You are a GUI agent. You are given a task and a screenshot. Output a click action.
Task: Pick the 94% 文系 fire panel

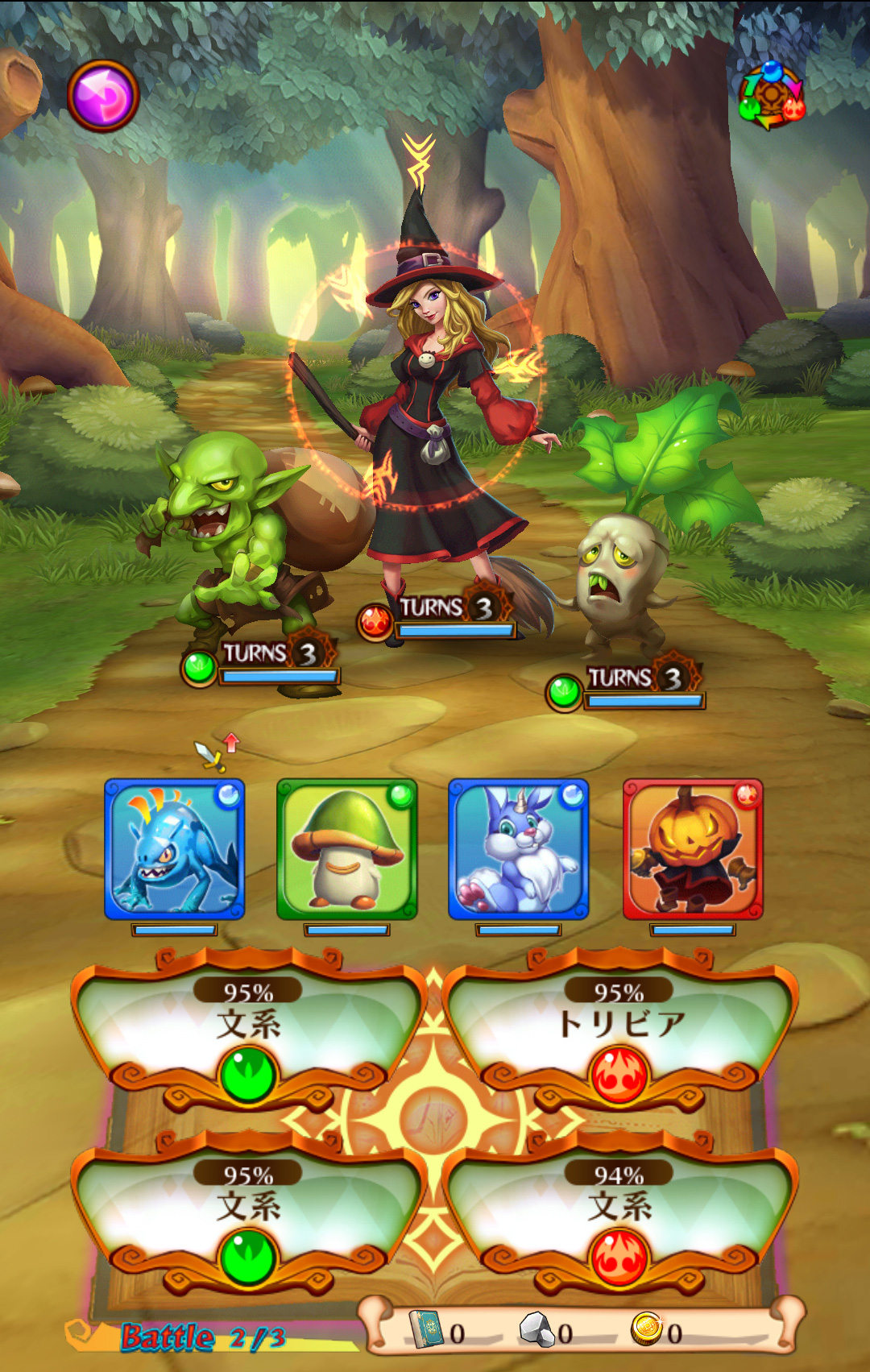tap(619, 1213)
